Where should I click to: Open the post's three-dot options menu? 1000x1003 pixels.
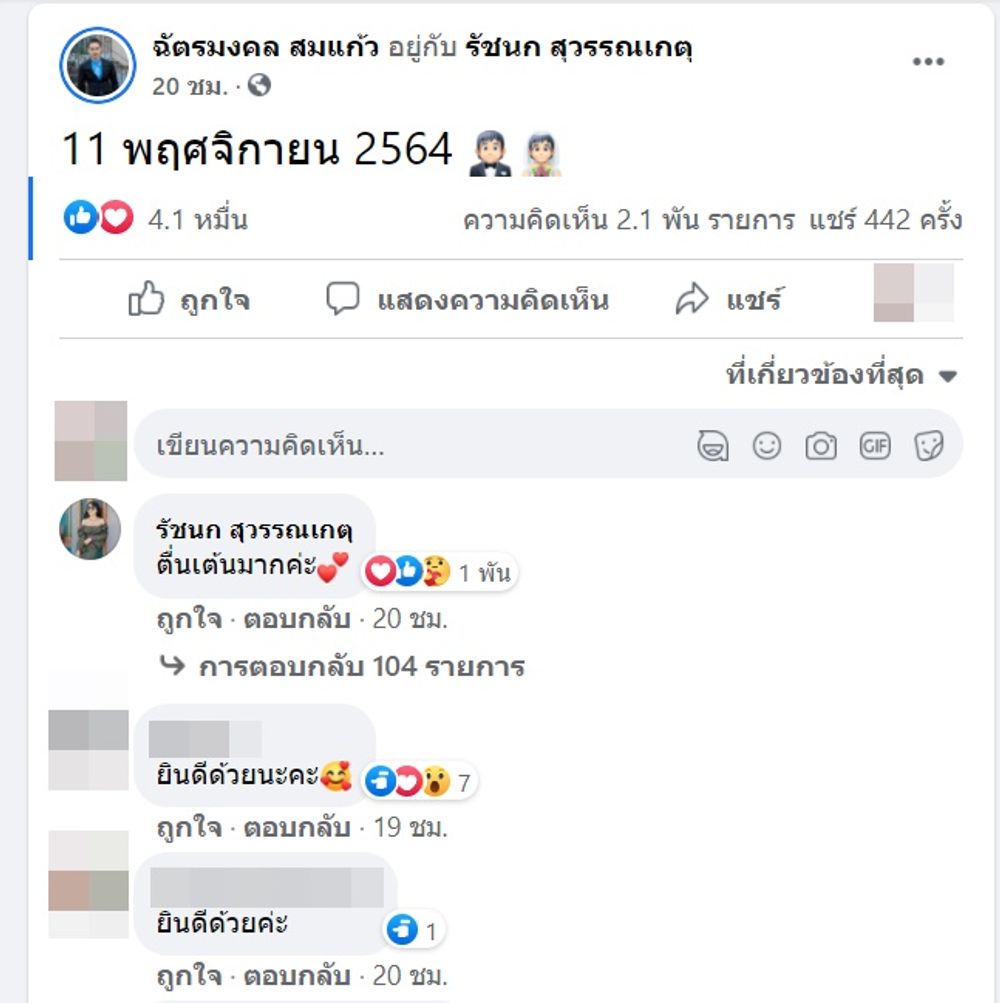(928, 62)
